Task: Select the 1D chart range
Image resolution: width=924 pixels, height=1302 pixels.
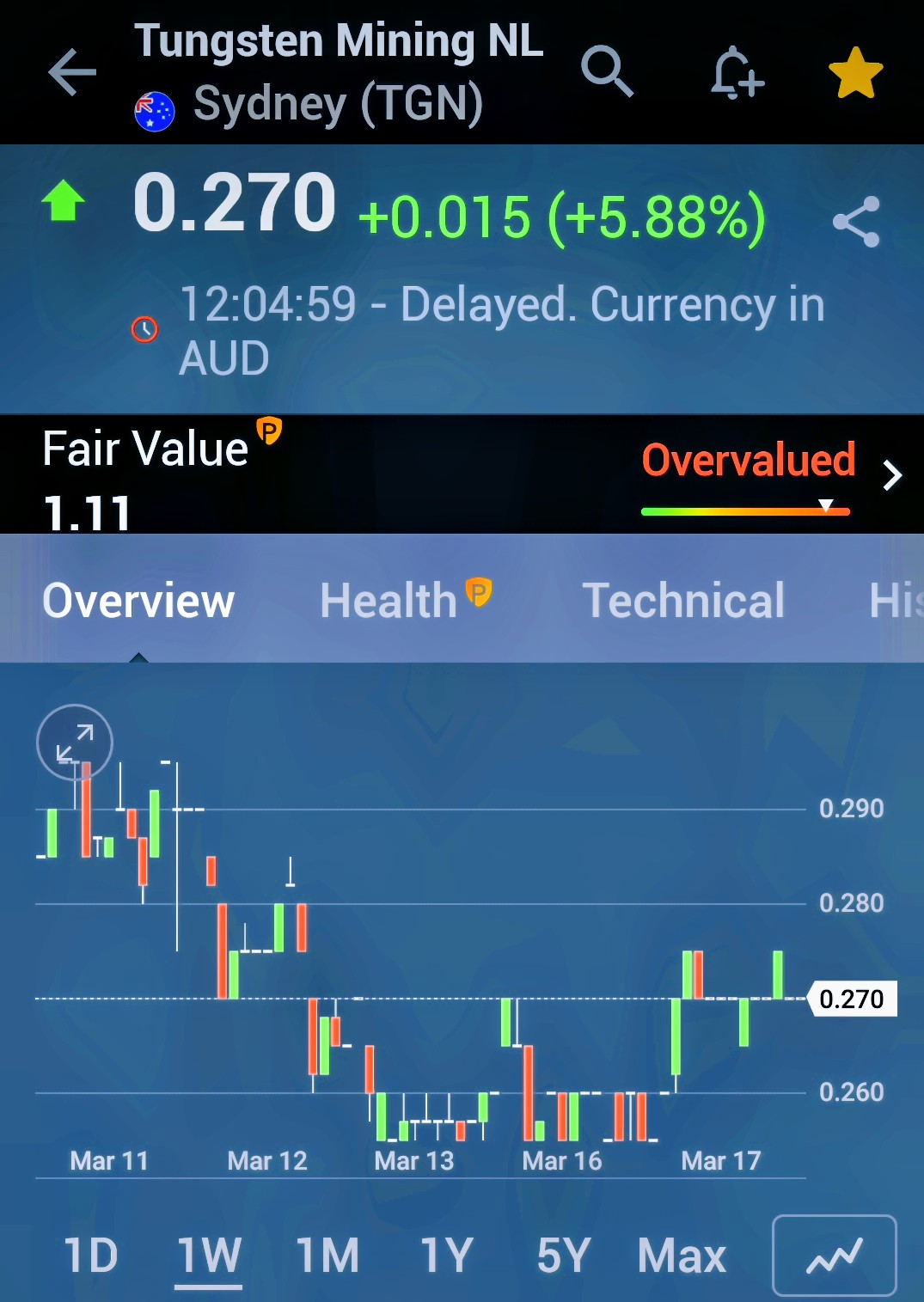Action: point(91,1256)
